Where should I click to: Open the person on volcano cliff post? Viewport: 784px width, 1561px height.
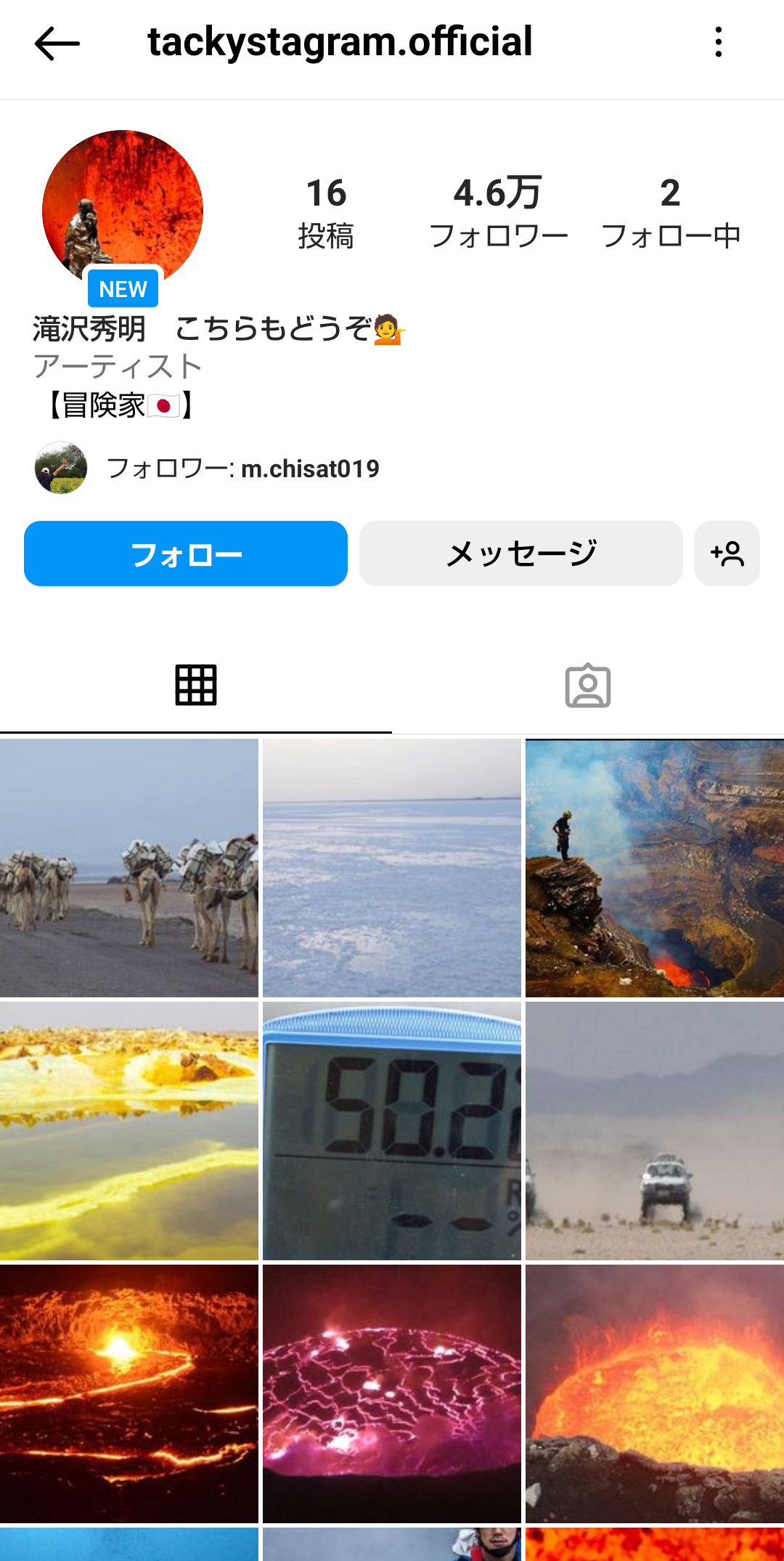pyautogui.click(x=655, y=868)
